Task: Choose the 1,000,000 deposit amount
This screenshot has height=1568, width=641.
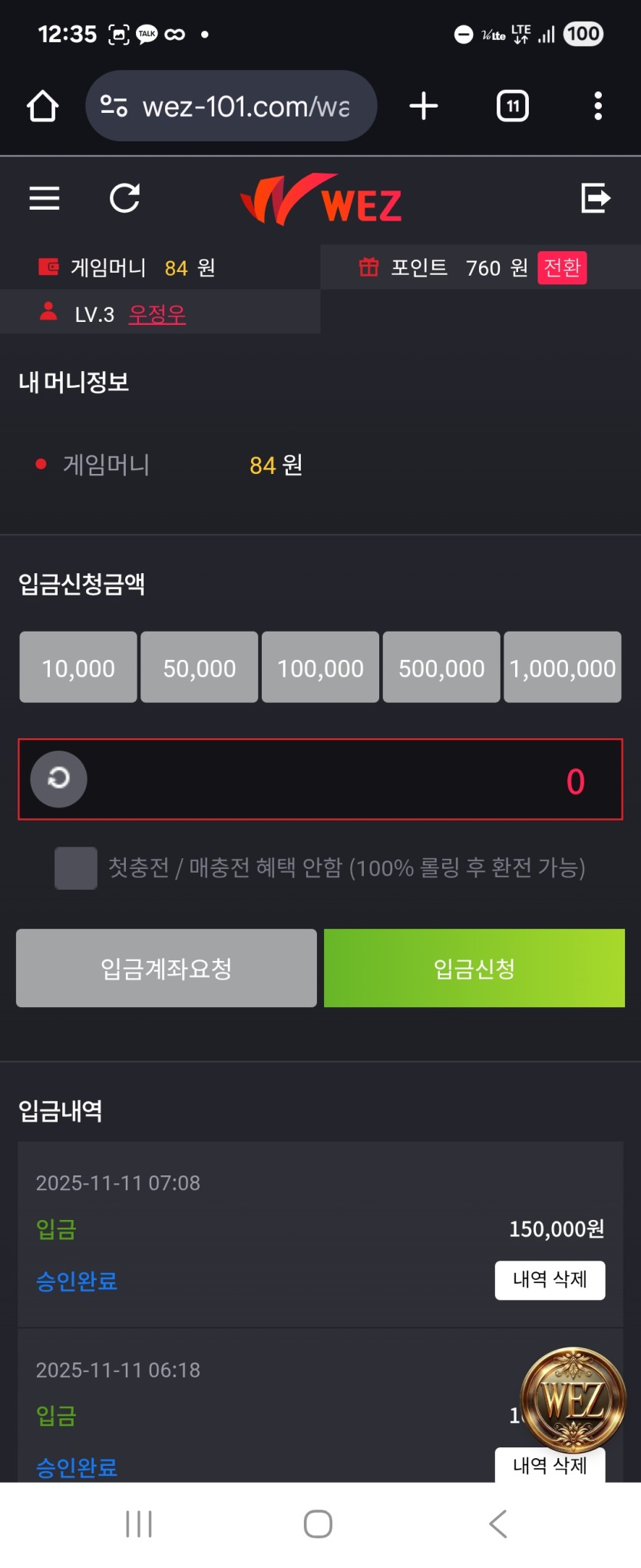Action: (x=563, y=668)
